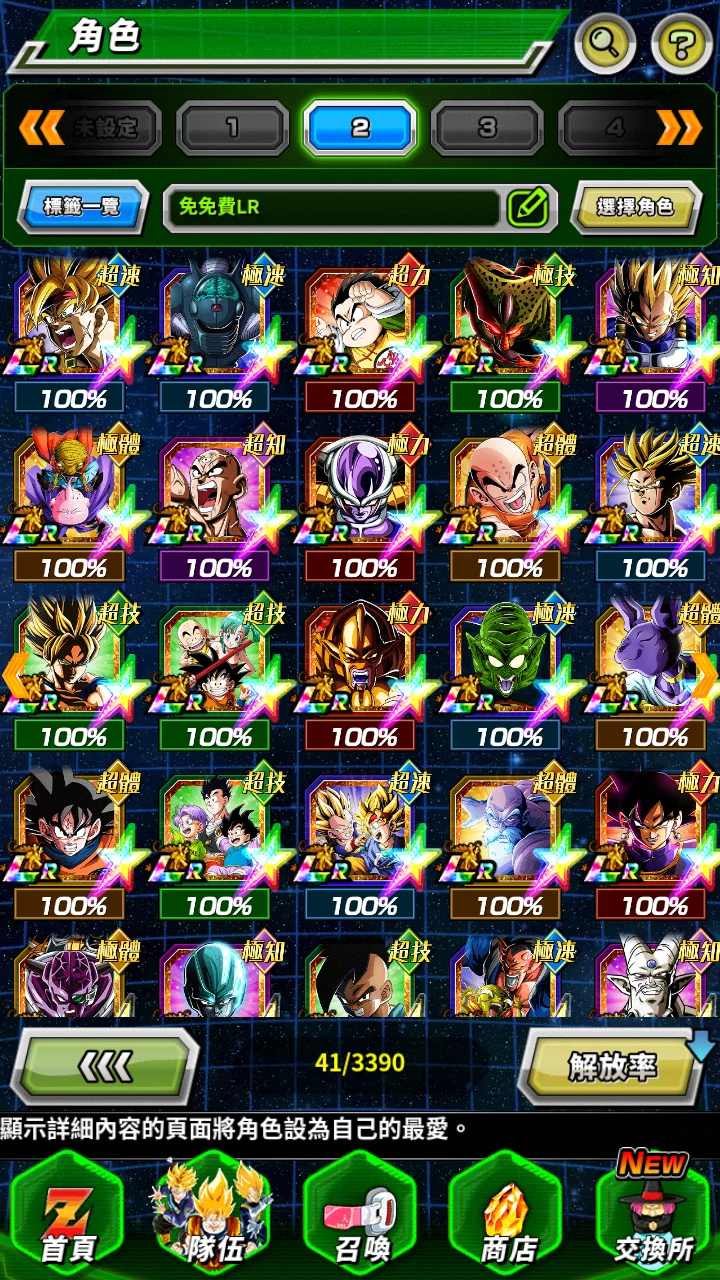Edit the tag name 免免費LR
The height and width of the screenshot is (1280, 720).
(x=528, y=208)
